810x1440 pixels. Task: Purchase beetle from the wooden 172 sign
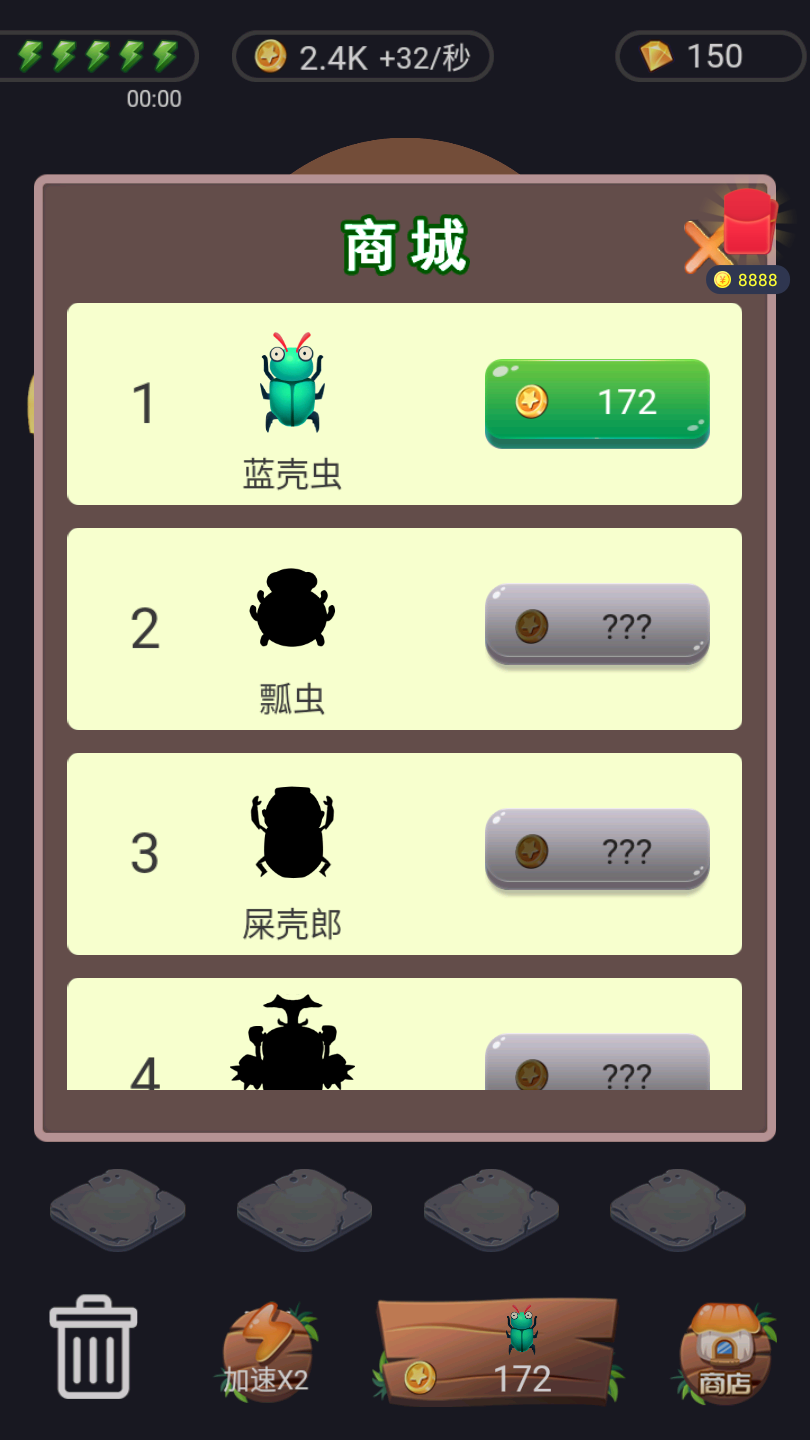click(x=498, y=1352)
